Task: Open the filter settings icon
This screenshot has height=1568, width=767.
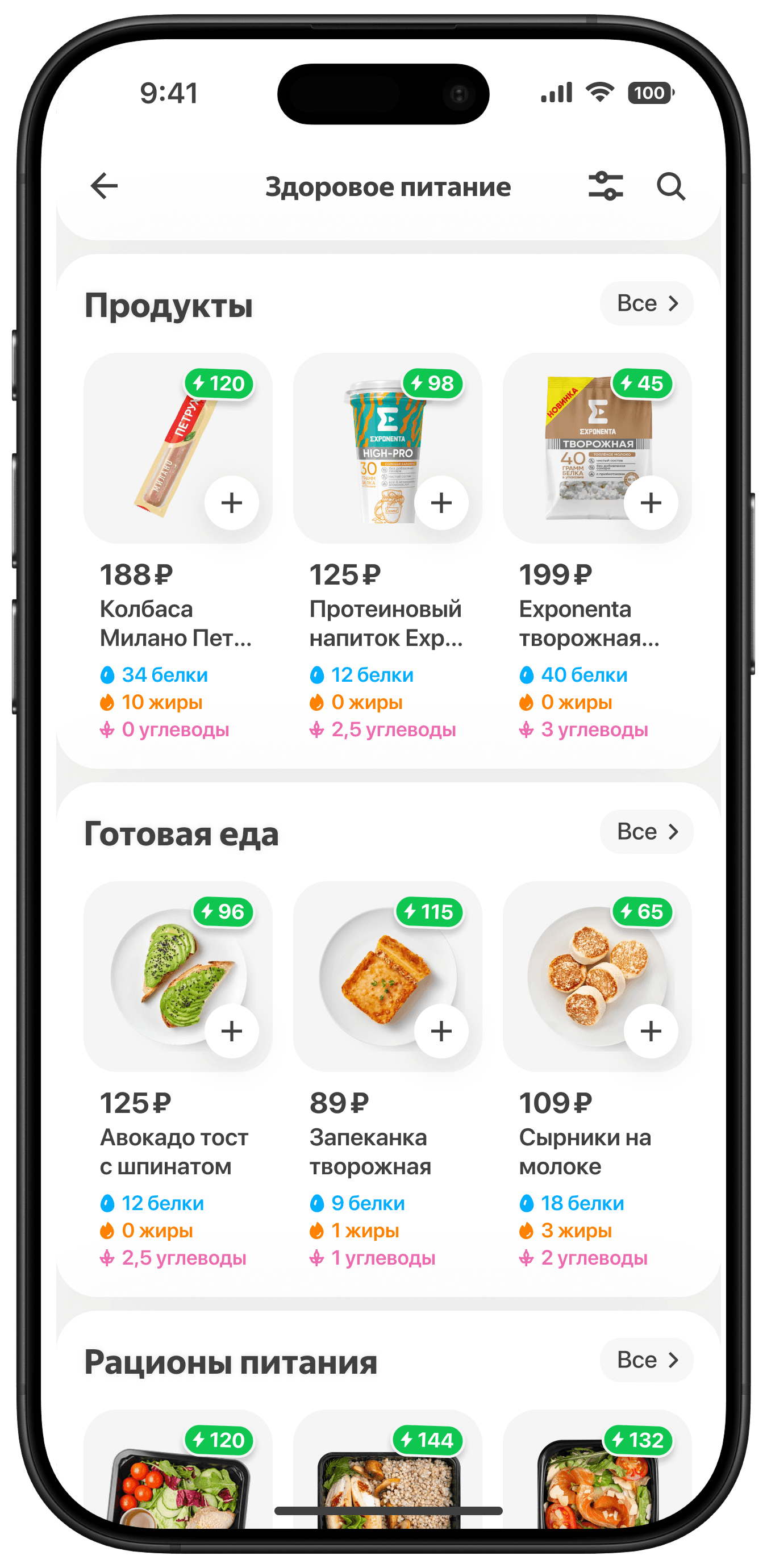Action: (x=605, y=186)
